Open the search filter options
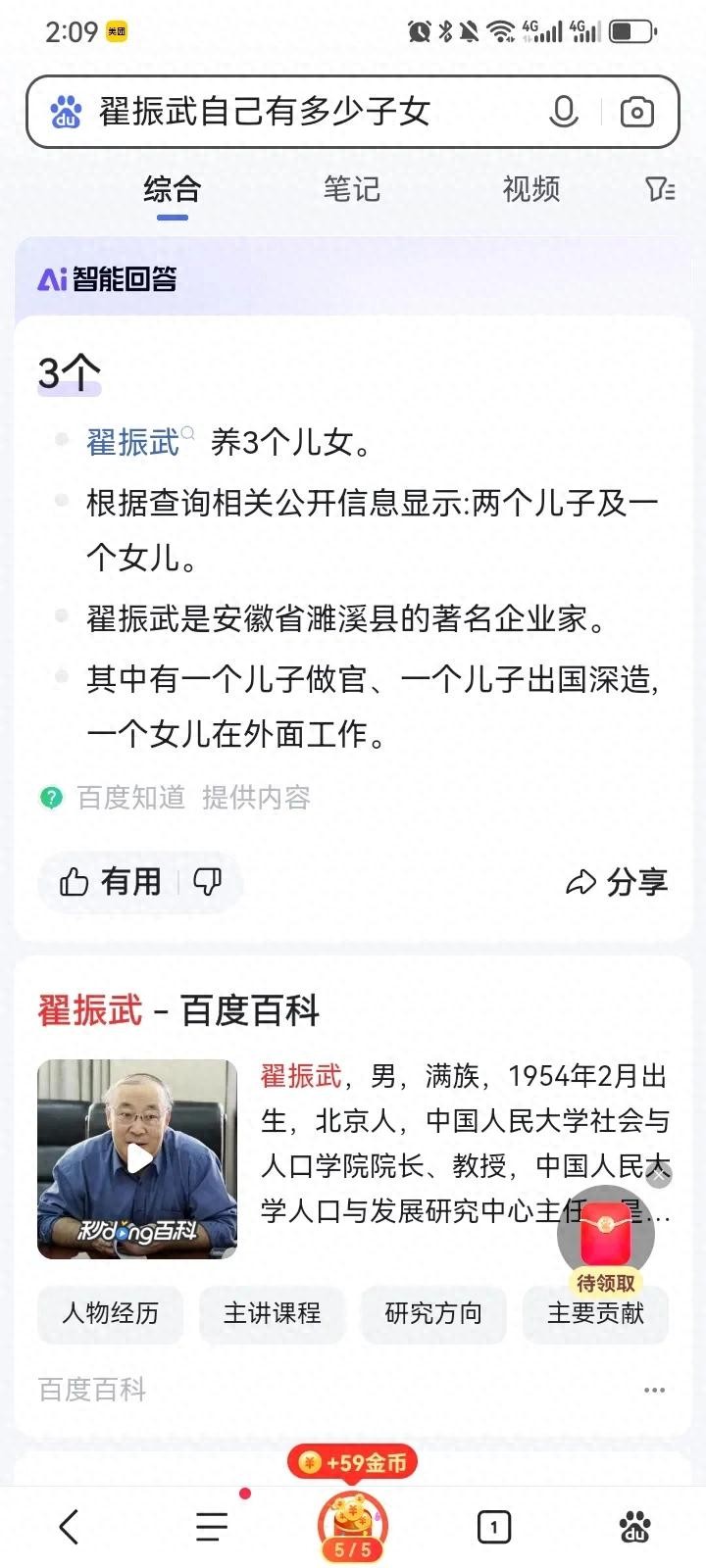 click(x=660, y=188)
